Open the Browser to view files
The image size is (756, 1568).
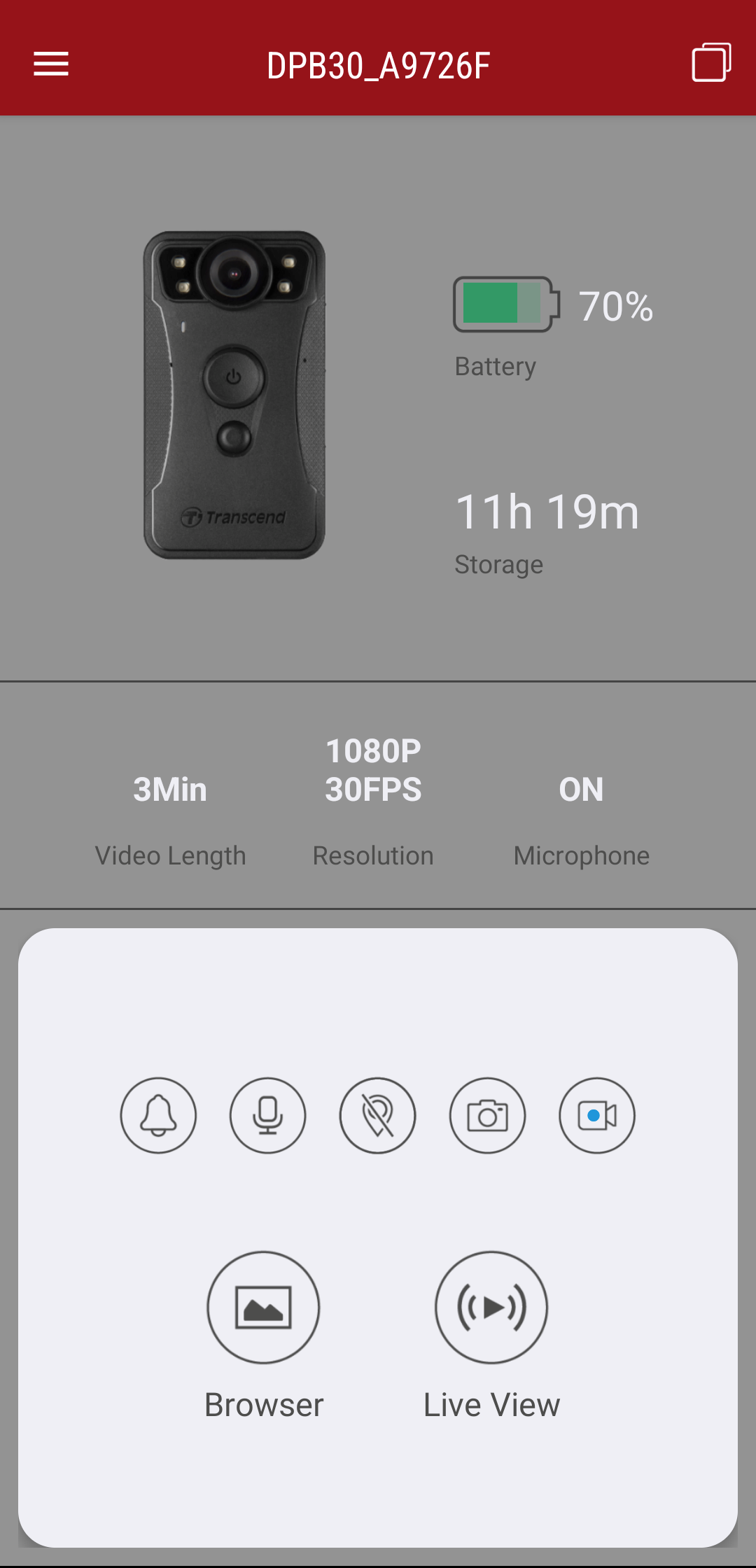pyautogui.click(x=263, y=1308)
